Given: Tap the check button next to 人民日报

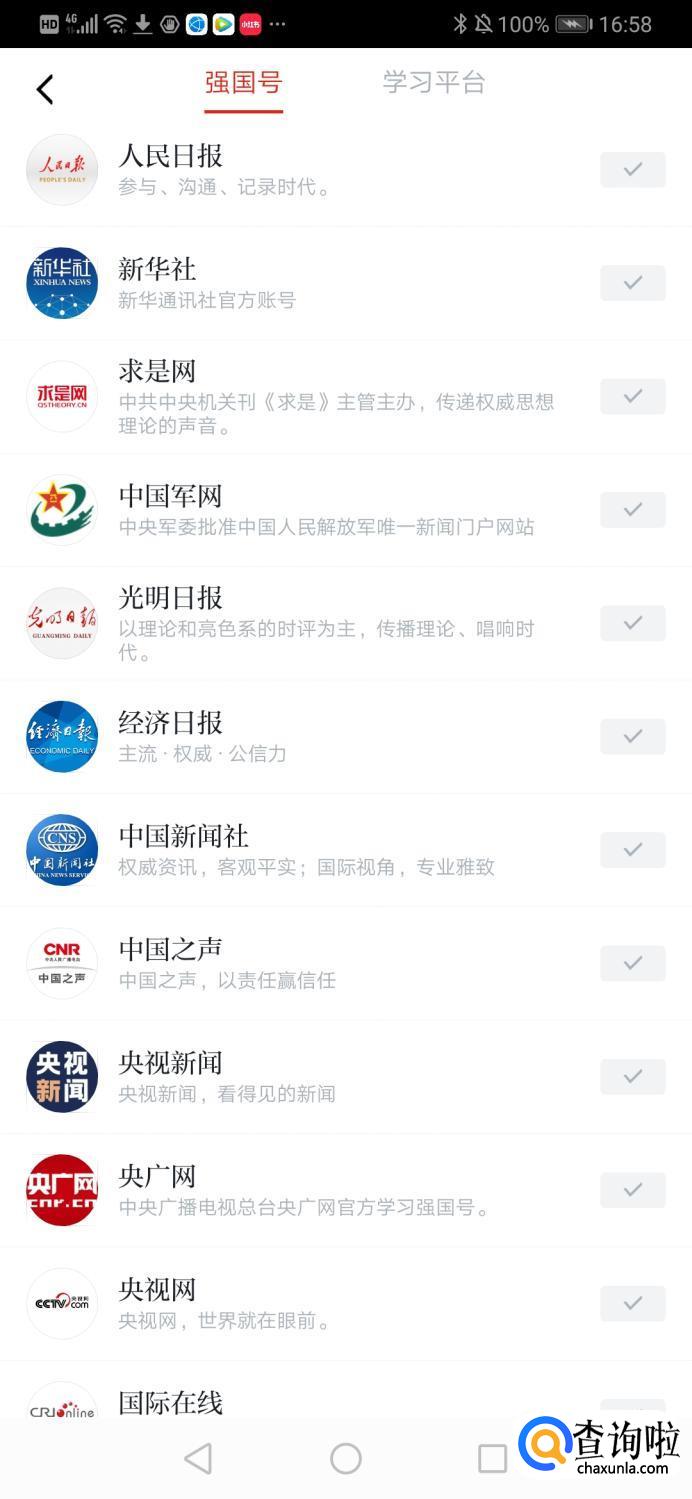Looking at the screenshot, I should tap(632, 170).
